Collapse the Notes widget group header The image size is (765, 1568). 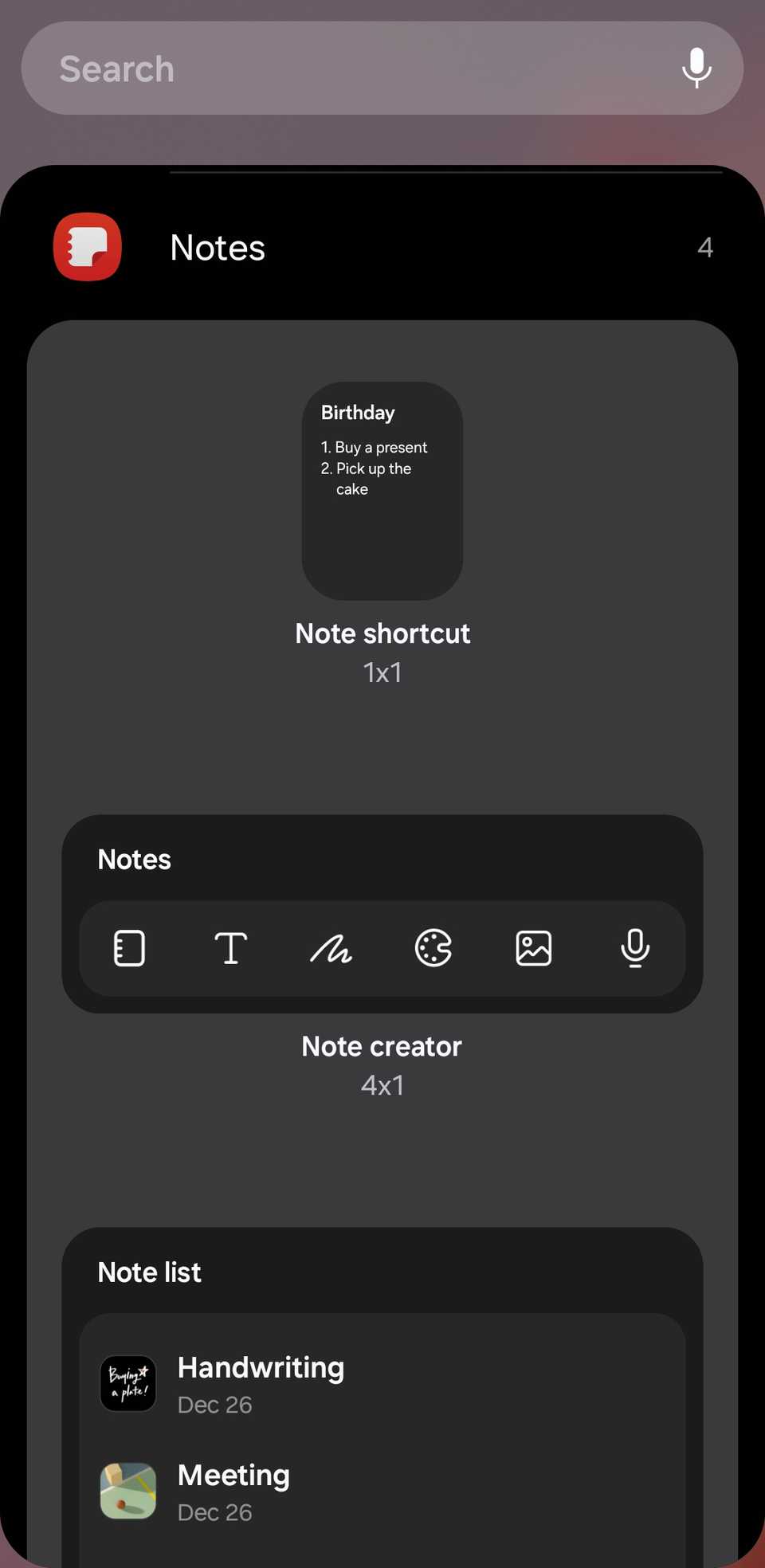click(382, 247)
